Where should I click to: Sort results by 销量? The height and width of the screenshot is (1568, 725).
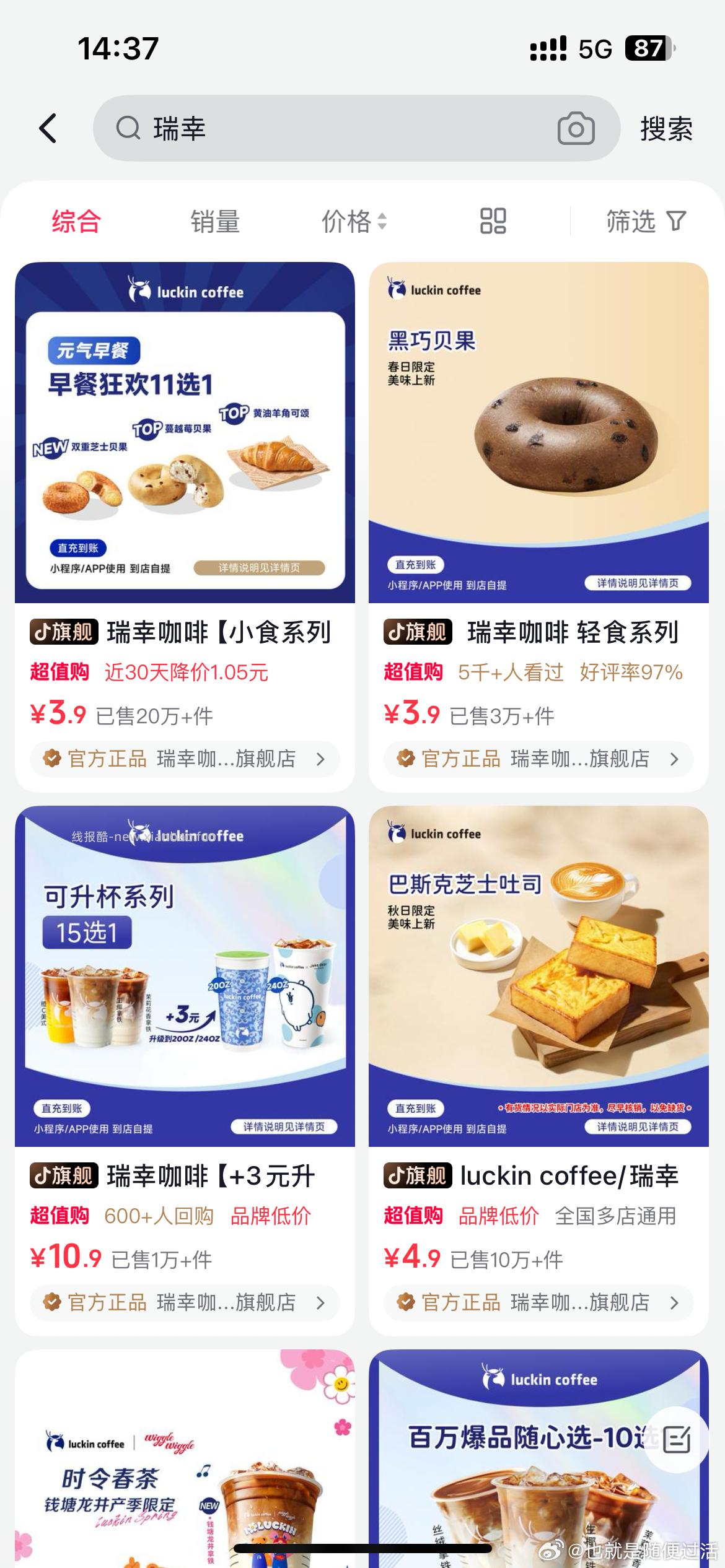tap(215, 221)
